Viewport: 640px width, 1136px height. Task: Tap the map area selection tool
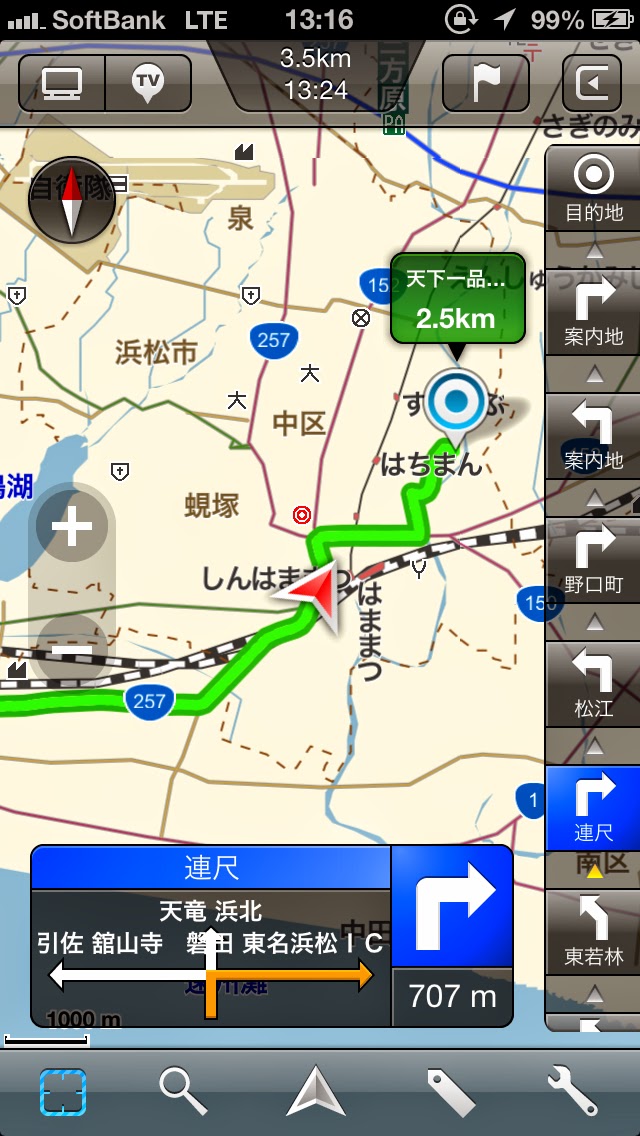[x=63, y=1092]
